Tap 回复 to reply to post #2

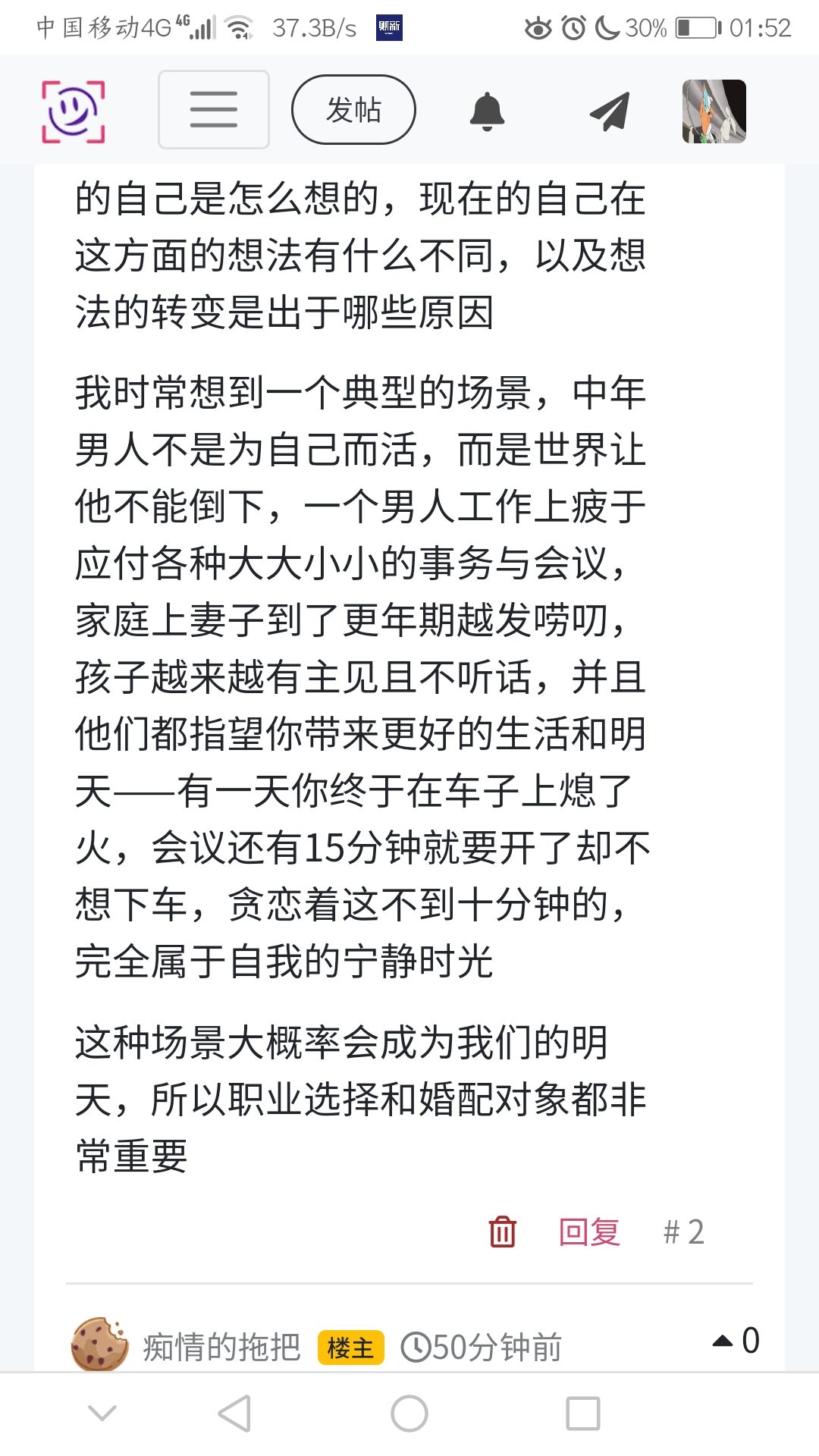point(589,1232)
